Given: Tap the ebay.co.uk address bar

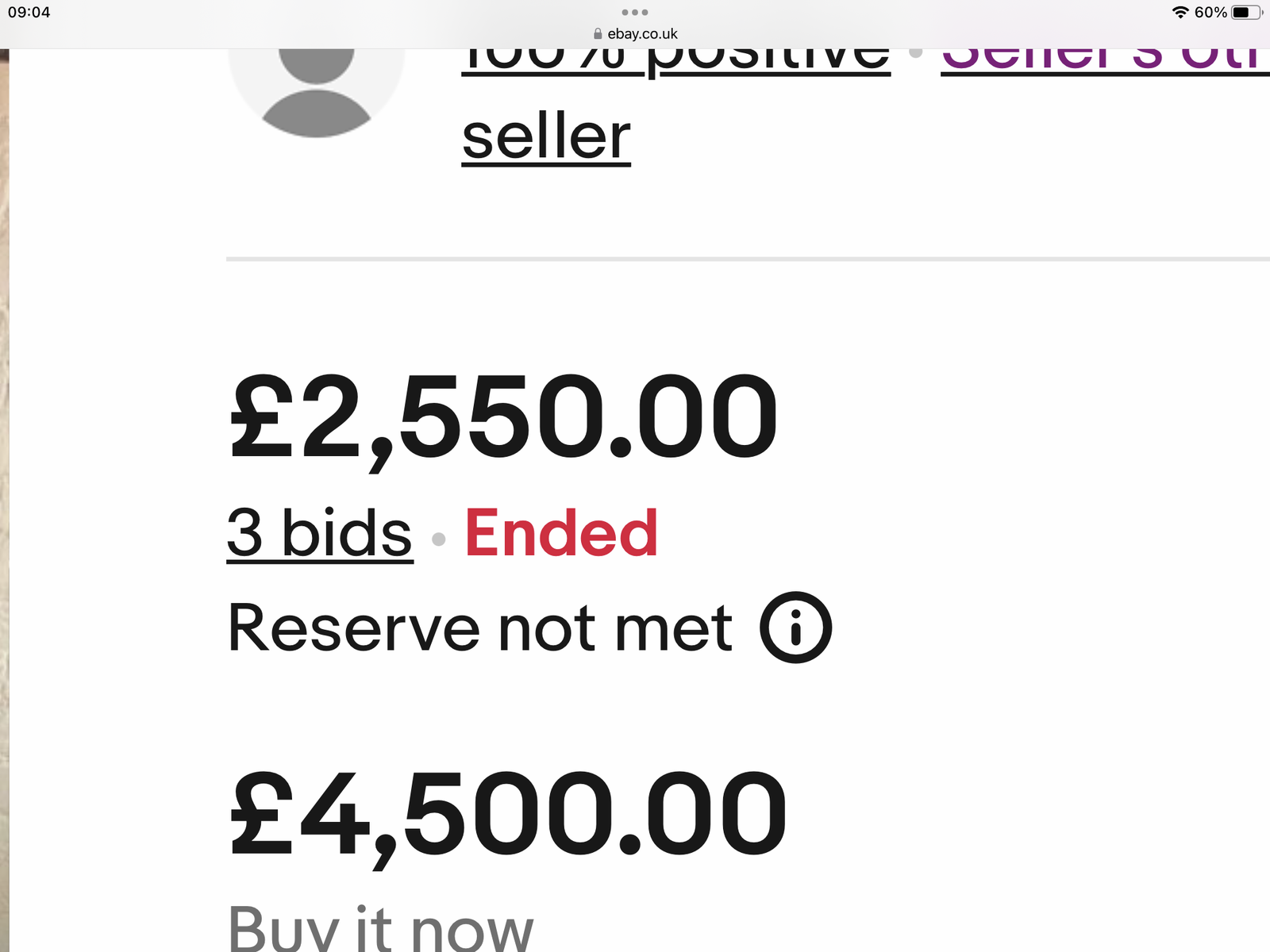Looking at the screenshot, I should pyautogui.click(x=635, y=34).
